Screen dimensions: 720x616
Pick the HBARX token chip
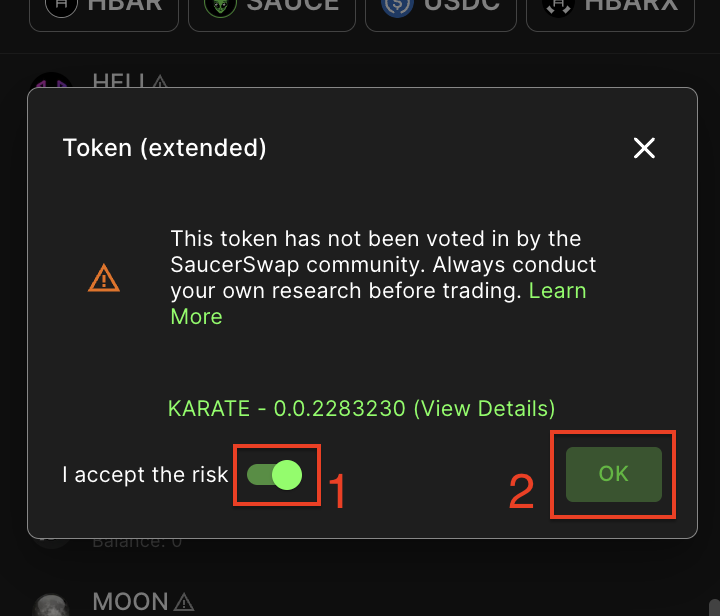(x=610, y=8)
